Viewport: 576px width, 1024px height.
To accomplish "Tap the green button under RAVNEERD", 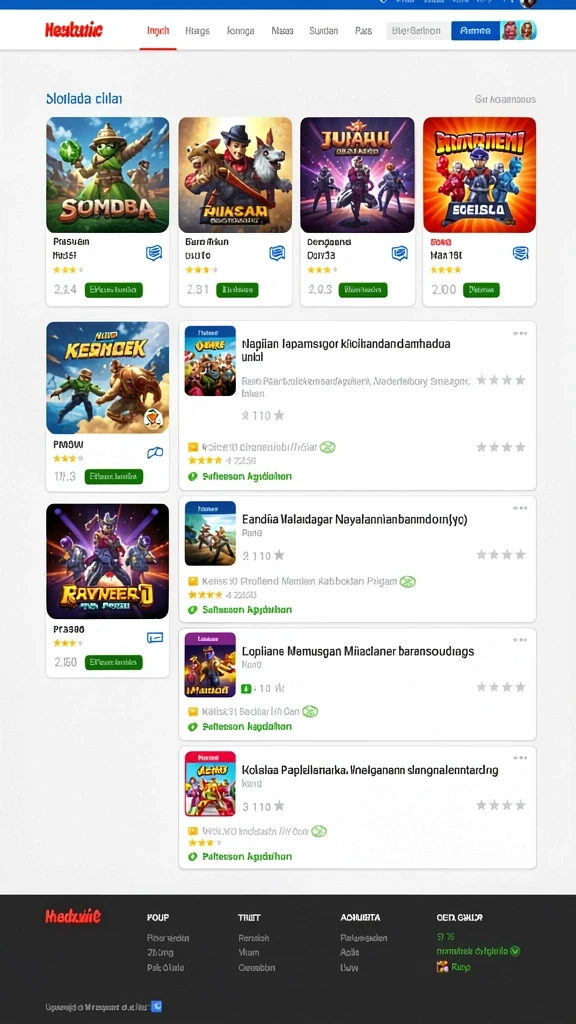I will point(114,662).
